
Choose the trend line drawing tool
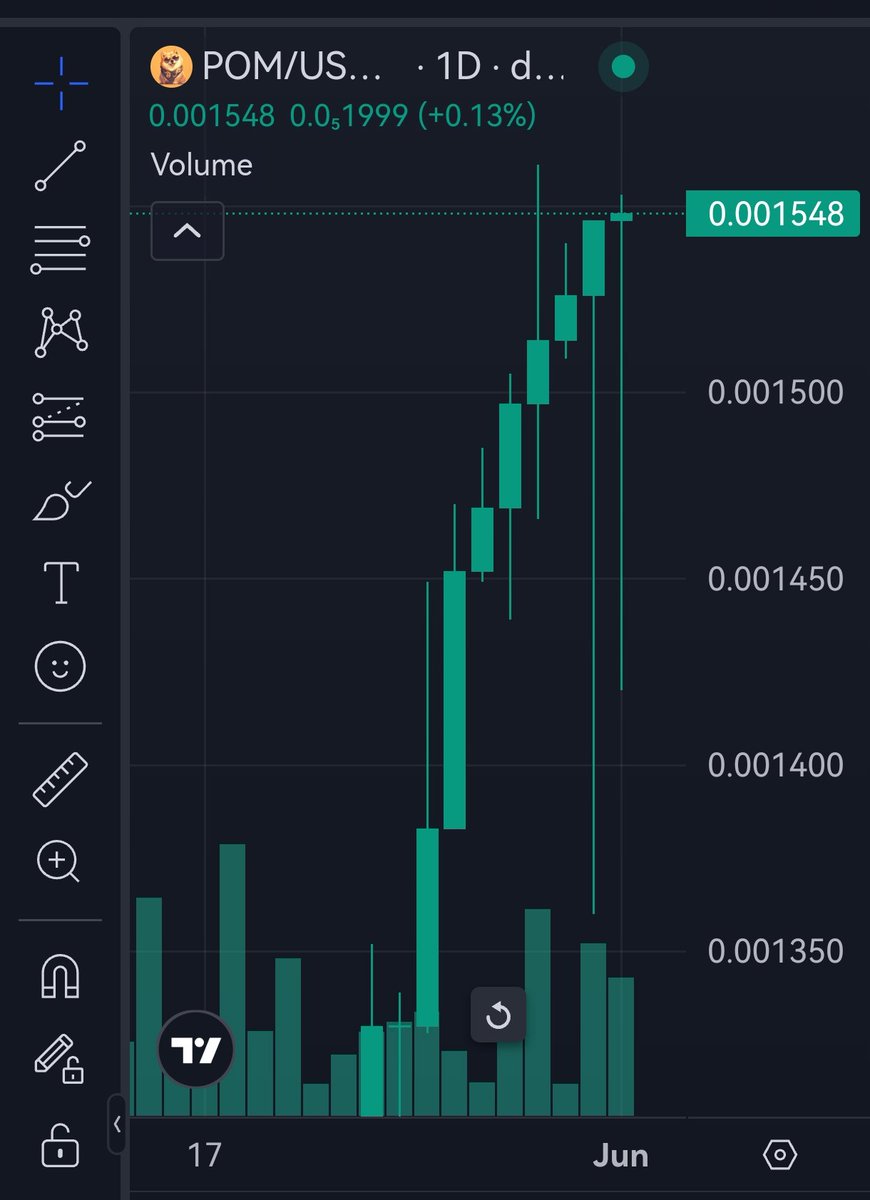click(61, 165)
